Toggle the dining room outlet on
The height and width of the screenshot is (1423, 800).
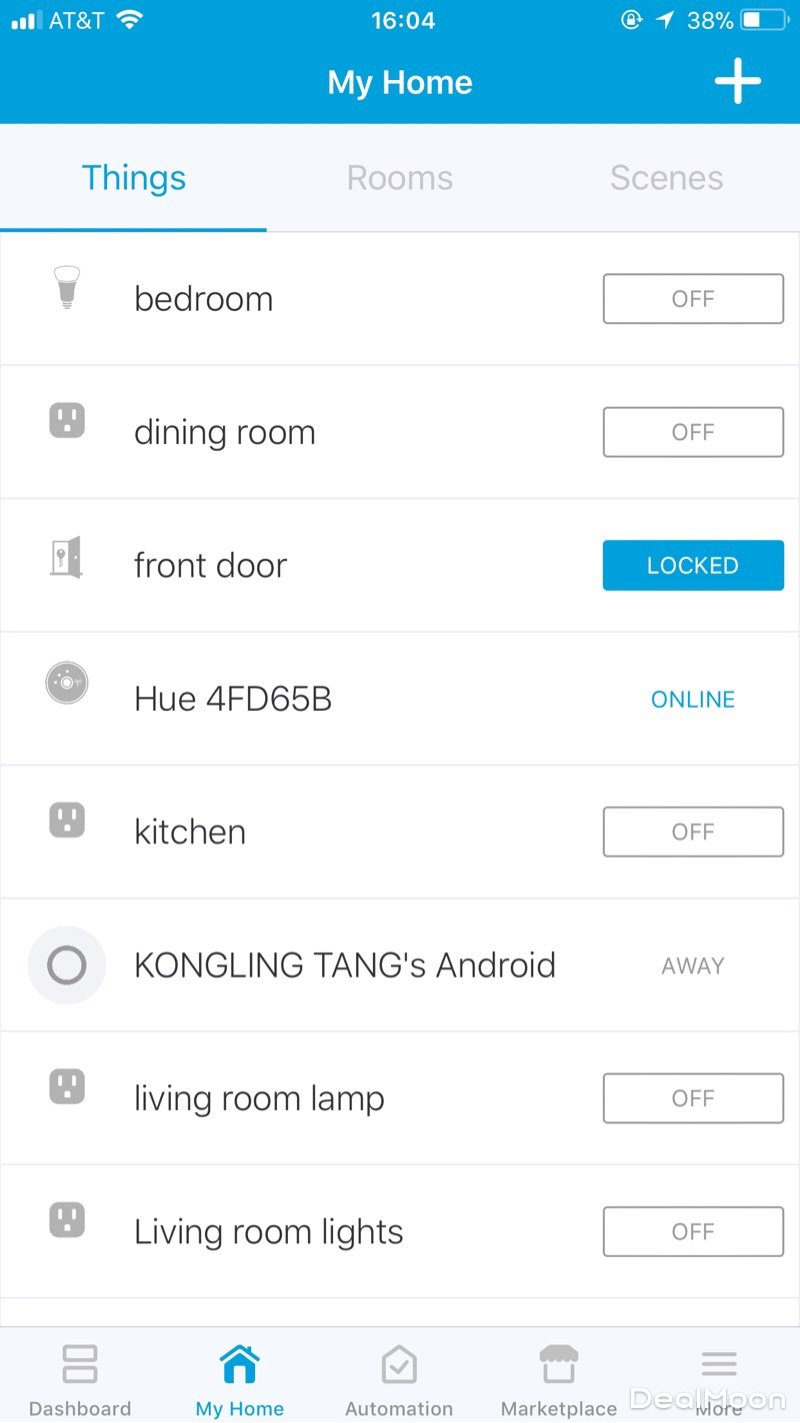(x=693, y=432)
